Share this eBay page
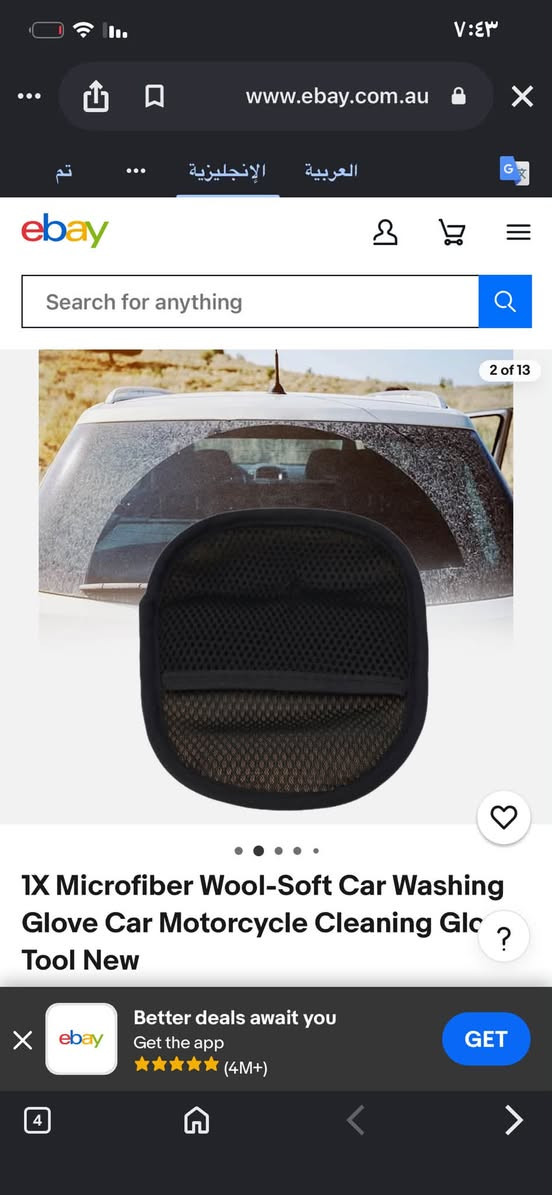The width and height of the screenshot is (552, 1195). pos(96,97)
